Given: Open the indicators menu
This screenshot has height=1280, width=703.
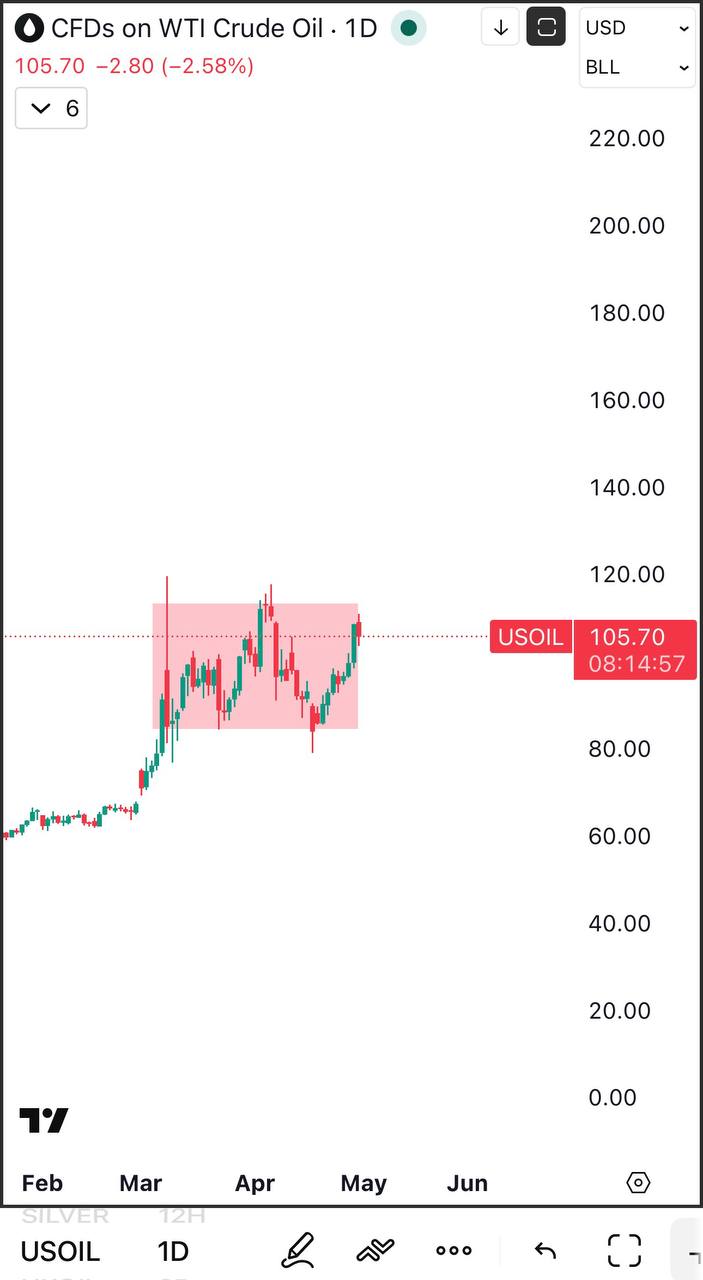Looking at the screenshot, I should coord(375,1250).
